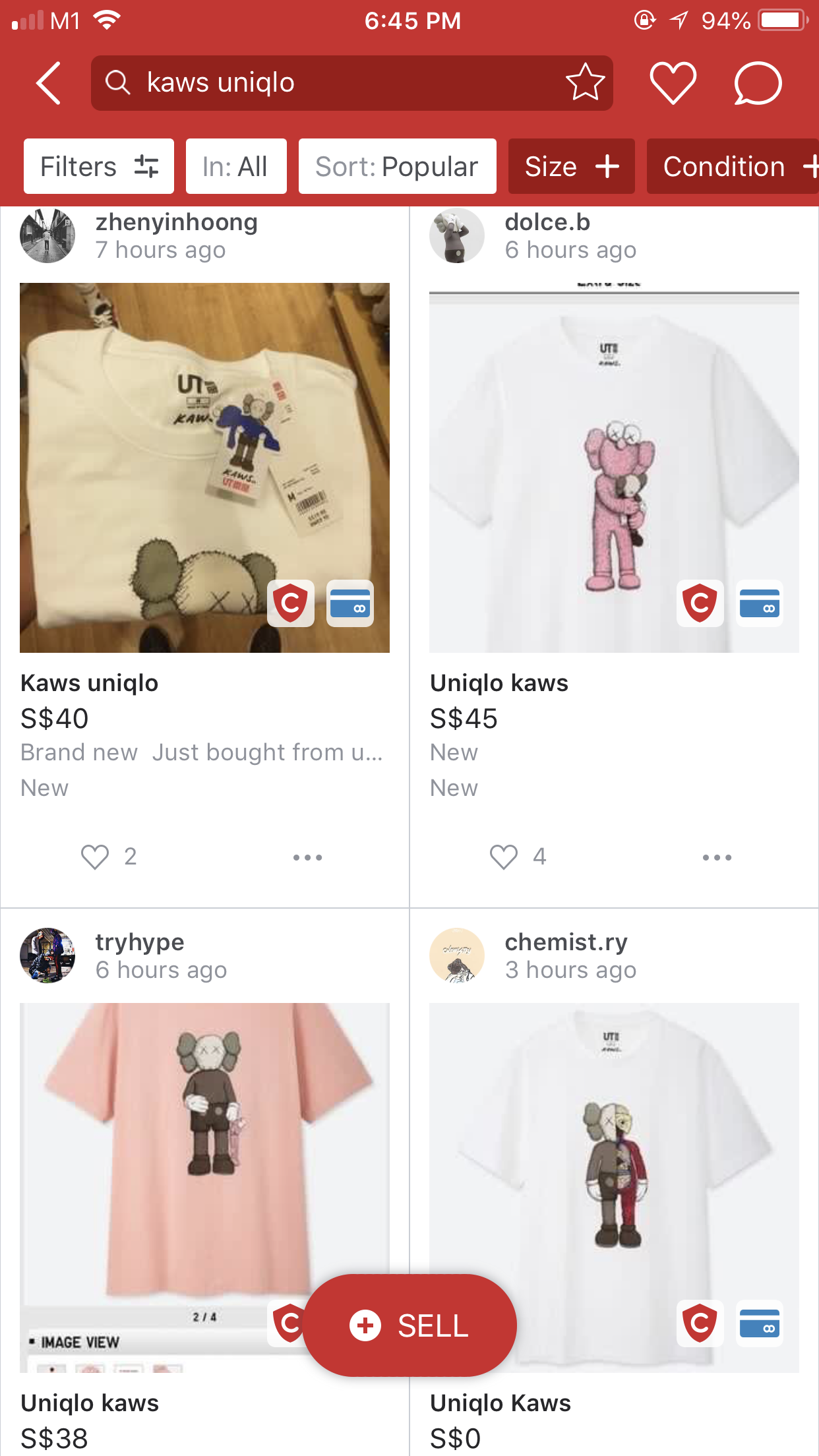Change Sort: Popular ordering
The image size is (819, 1456).
[x=397, y=166]
